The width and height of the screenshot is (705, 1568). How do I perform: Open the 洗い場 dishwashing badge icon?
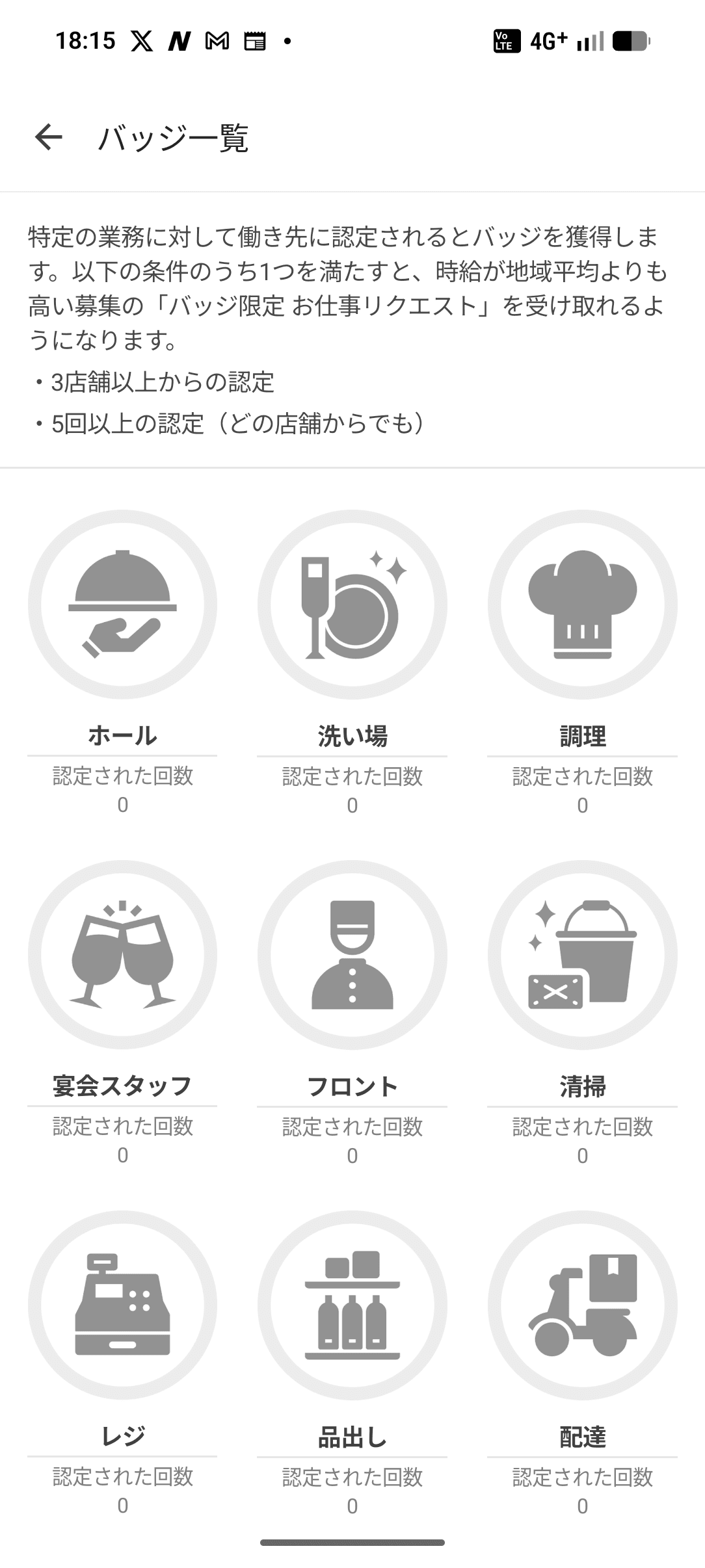(352, 605)
